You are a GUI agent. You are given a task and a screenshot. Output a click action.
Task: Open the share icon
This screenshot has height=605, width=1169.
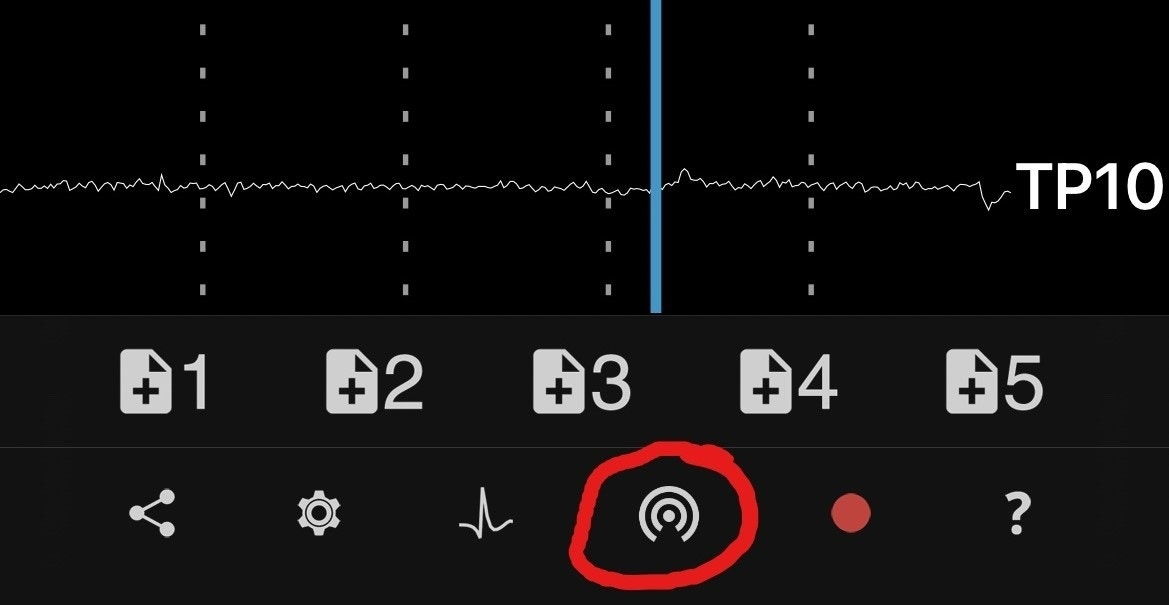[x=152, y=514]
